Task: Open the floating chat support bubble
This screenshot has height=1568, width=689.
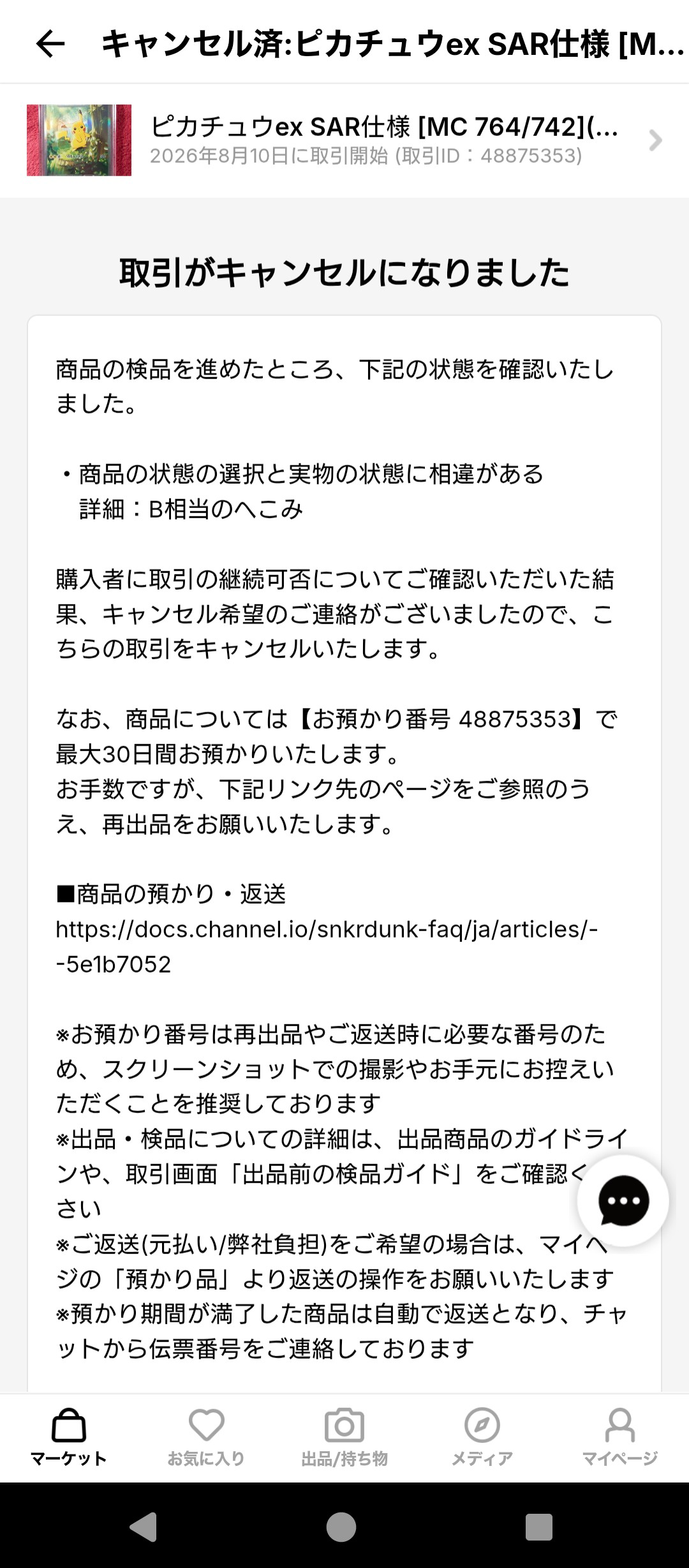Action: tap(623, 1200)
